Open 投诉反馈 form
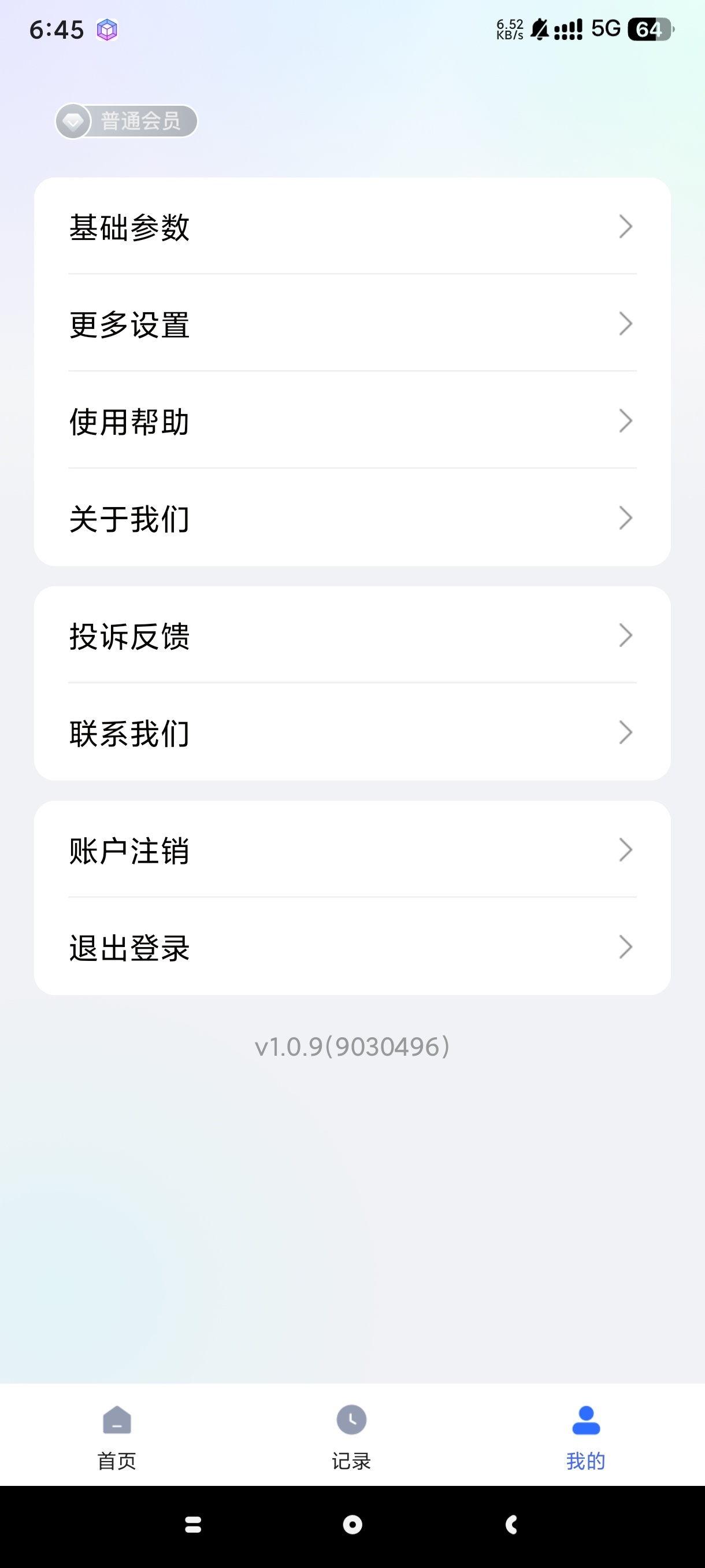Viewport: 705px width, 1568px height. click(x=351, y=635)
